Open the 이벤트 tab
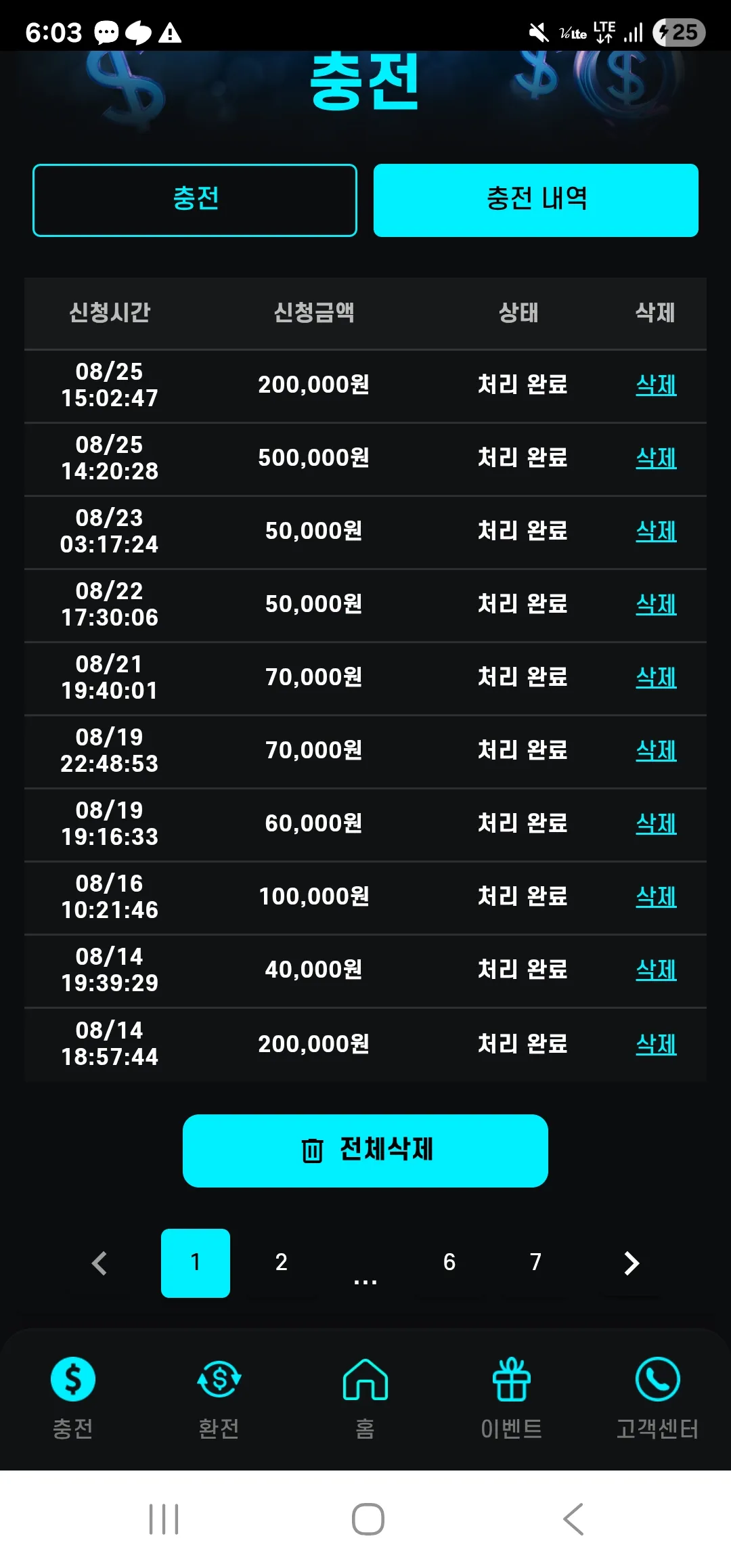731x1568 pixels. pyautogui.click(x=512, y=1398)
